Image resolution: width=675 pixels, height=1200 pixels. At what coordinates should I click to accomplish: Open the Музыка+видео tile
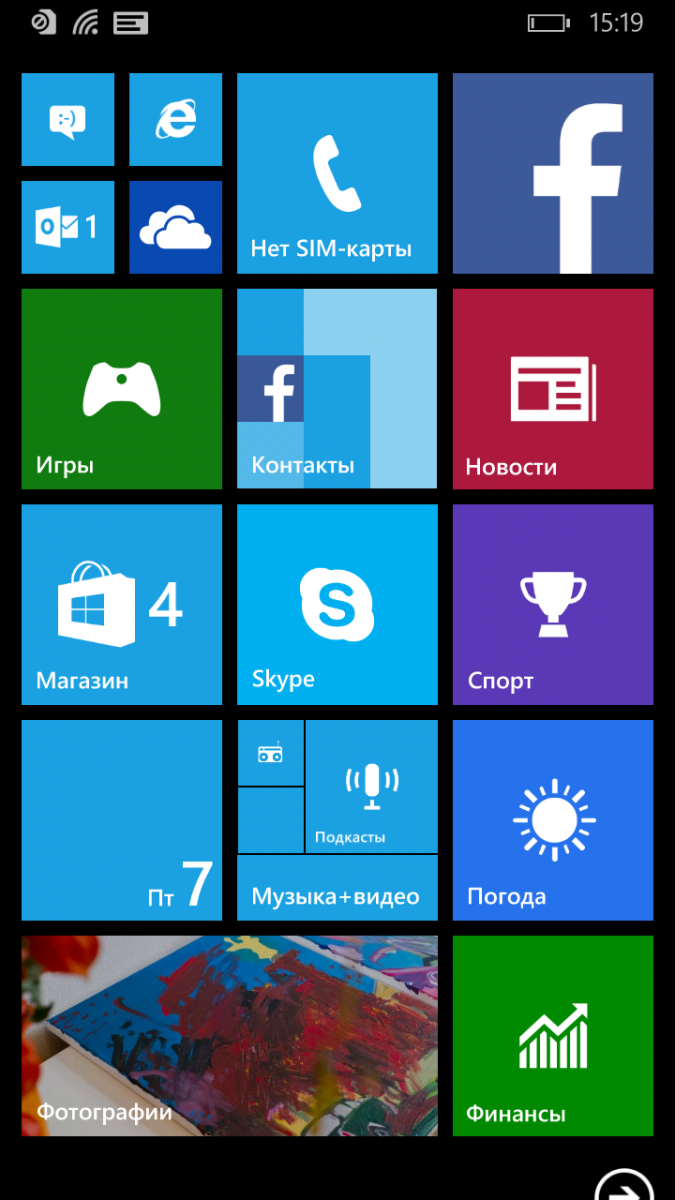click(x=337, y=888)
